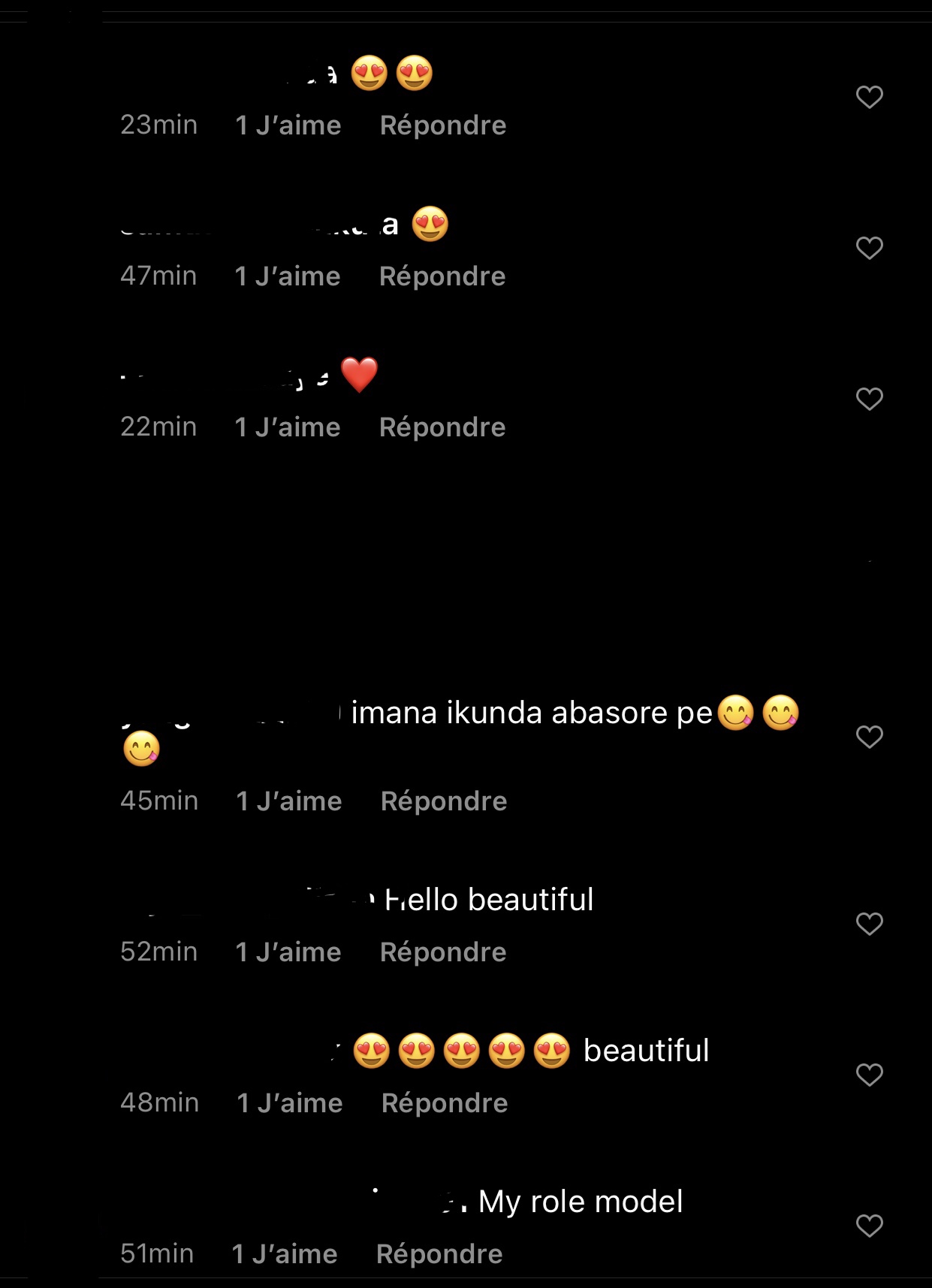Like the 'Hello beautiful' comment
The height and width of the screenshot is (1288, 932).
tap(869, 924)
